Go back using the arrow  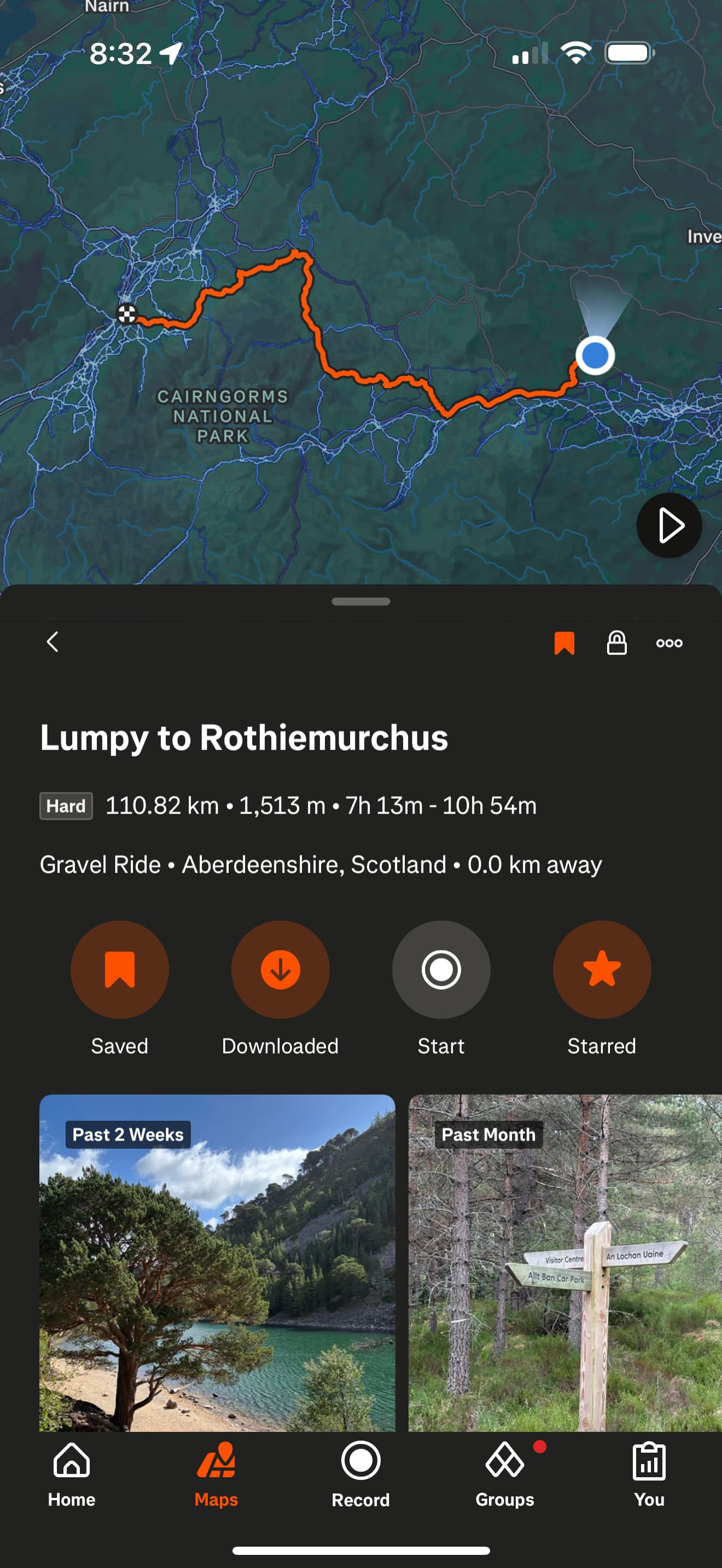click(x=53, y=642)
